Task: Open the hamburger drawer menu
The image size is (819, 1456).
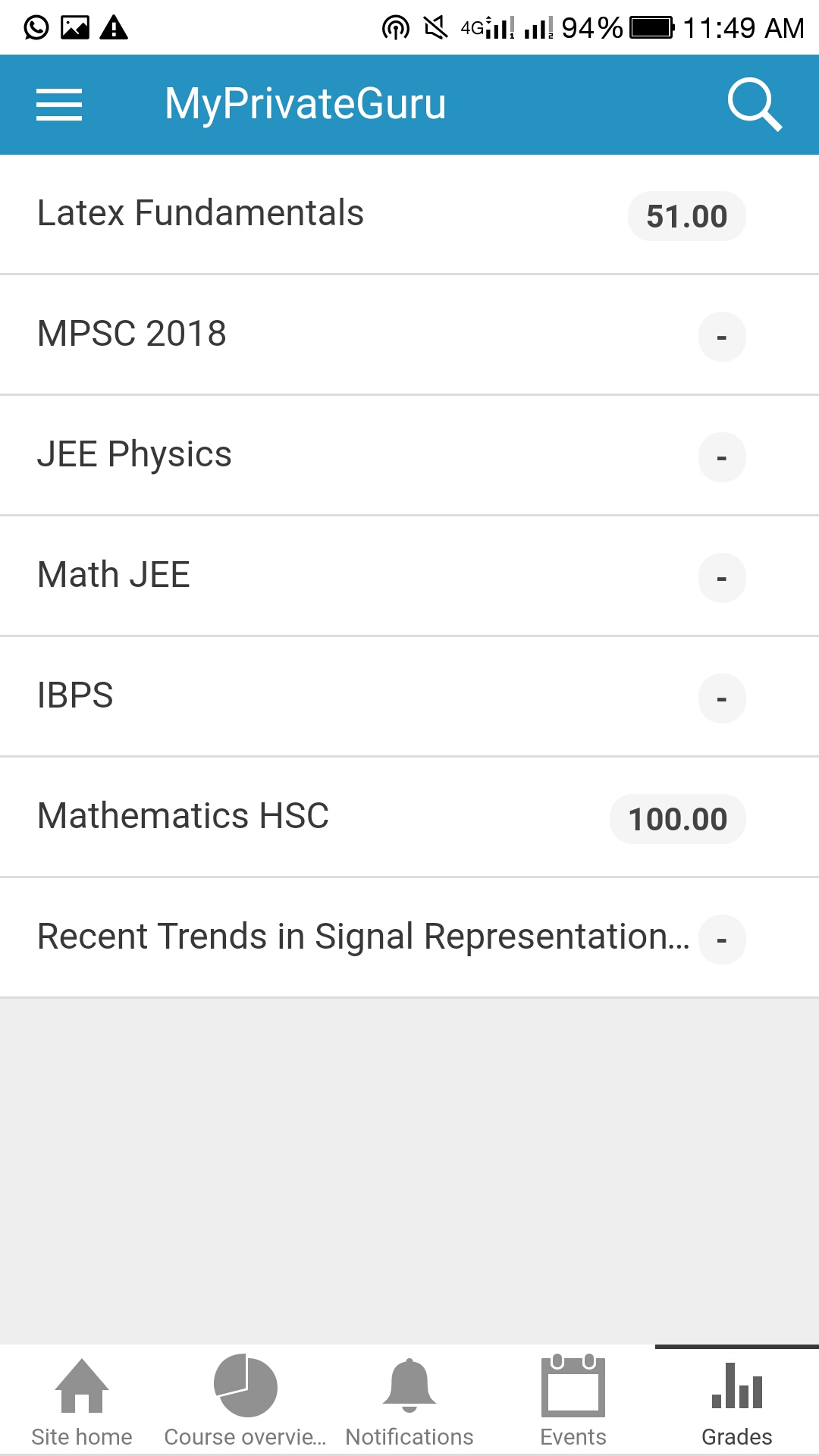Action: point(59,105)
